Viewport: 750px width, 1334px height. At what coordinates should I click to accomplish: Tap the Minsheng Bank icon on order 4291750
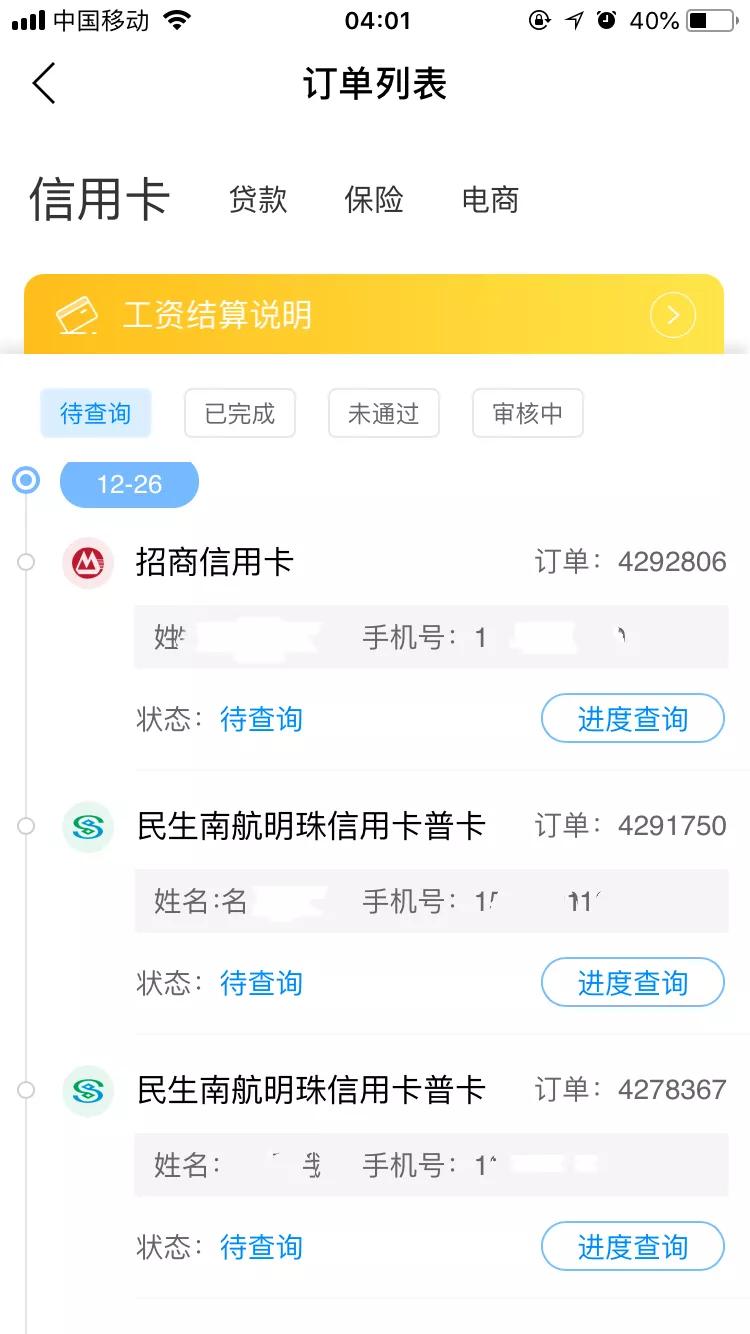[x=87, y=826]
